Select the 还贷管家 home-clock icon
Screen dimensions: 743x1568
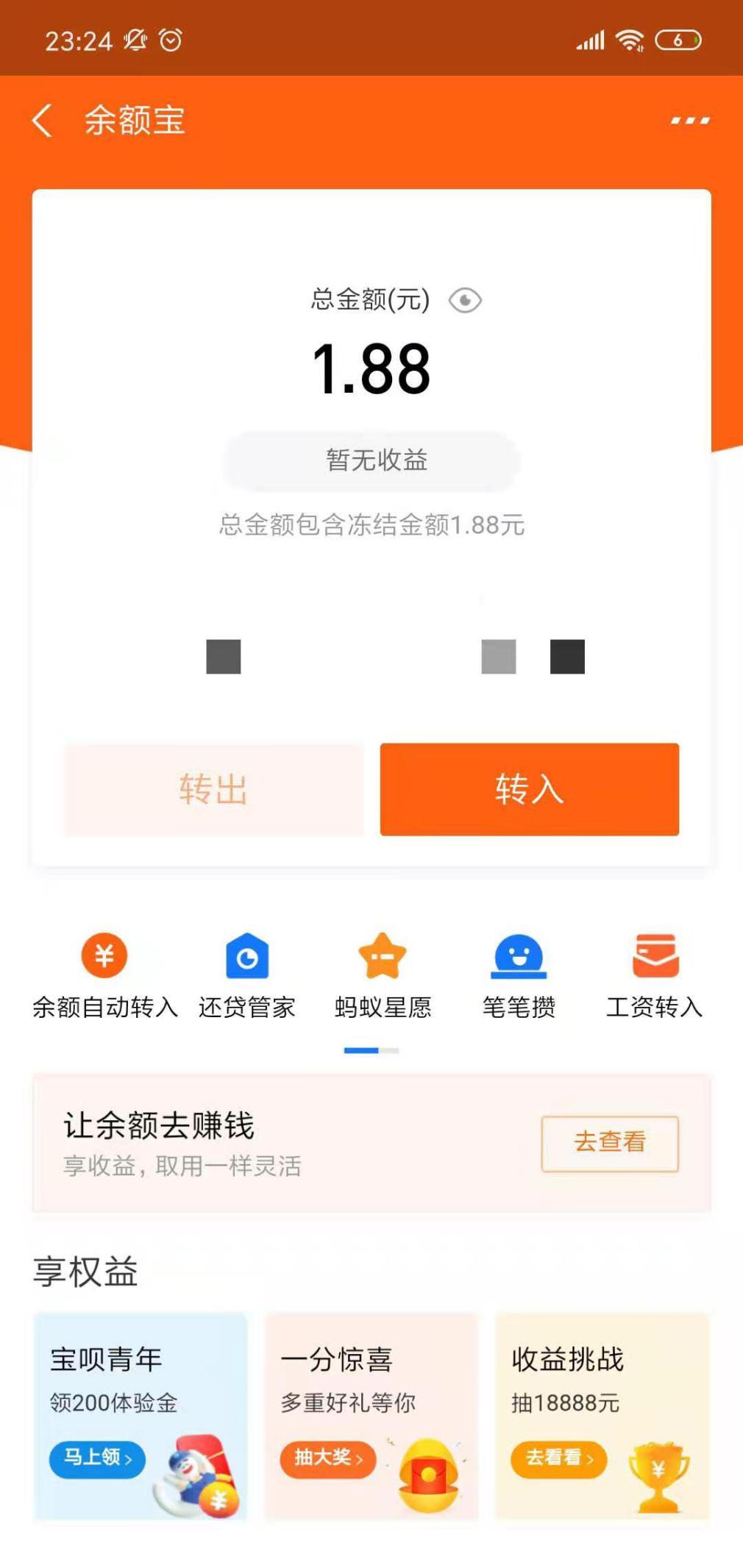click(246, 956)
